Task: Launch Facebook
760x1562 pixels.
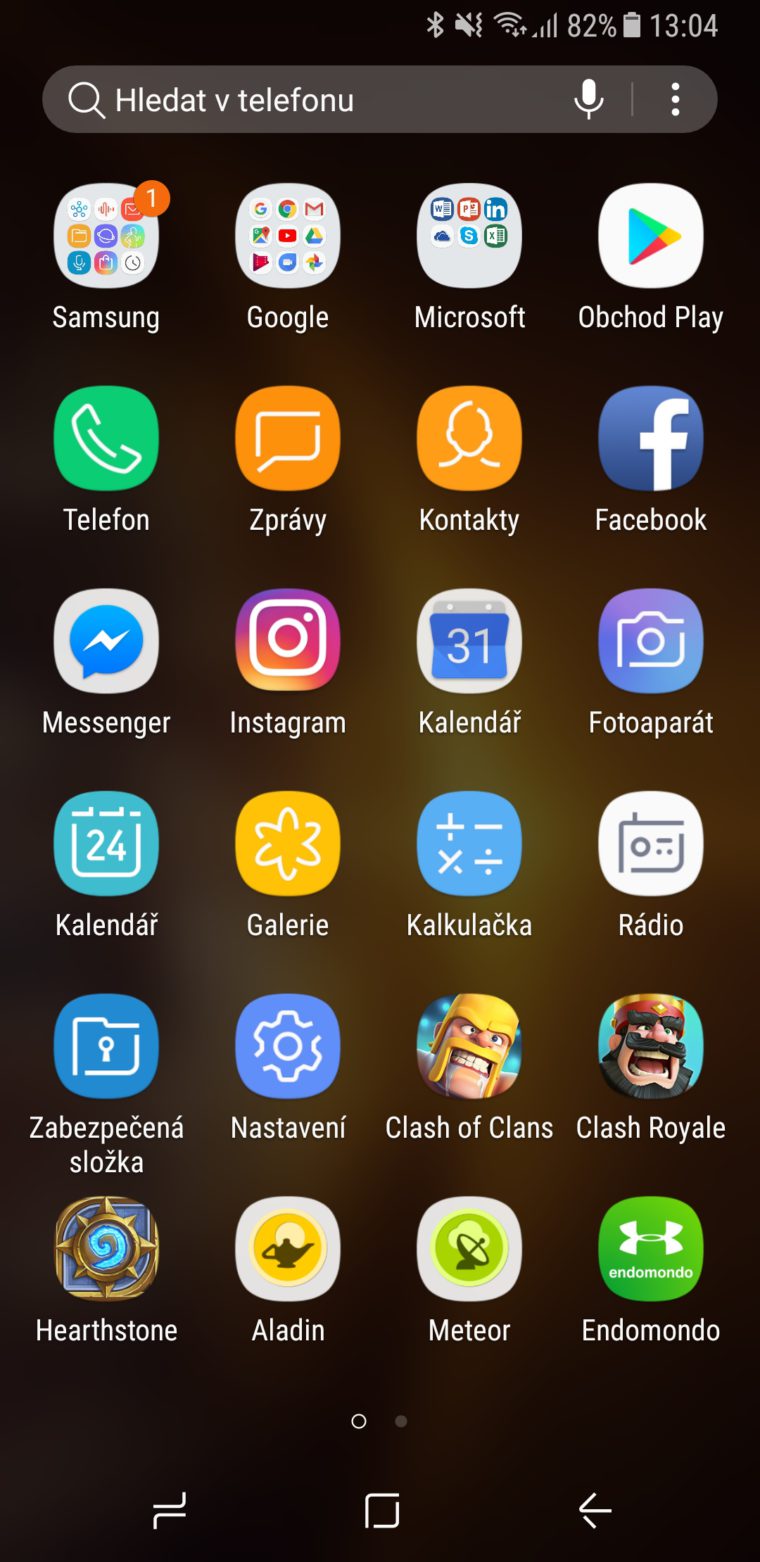Action: tap(651, 439)
